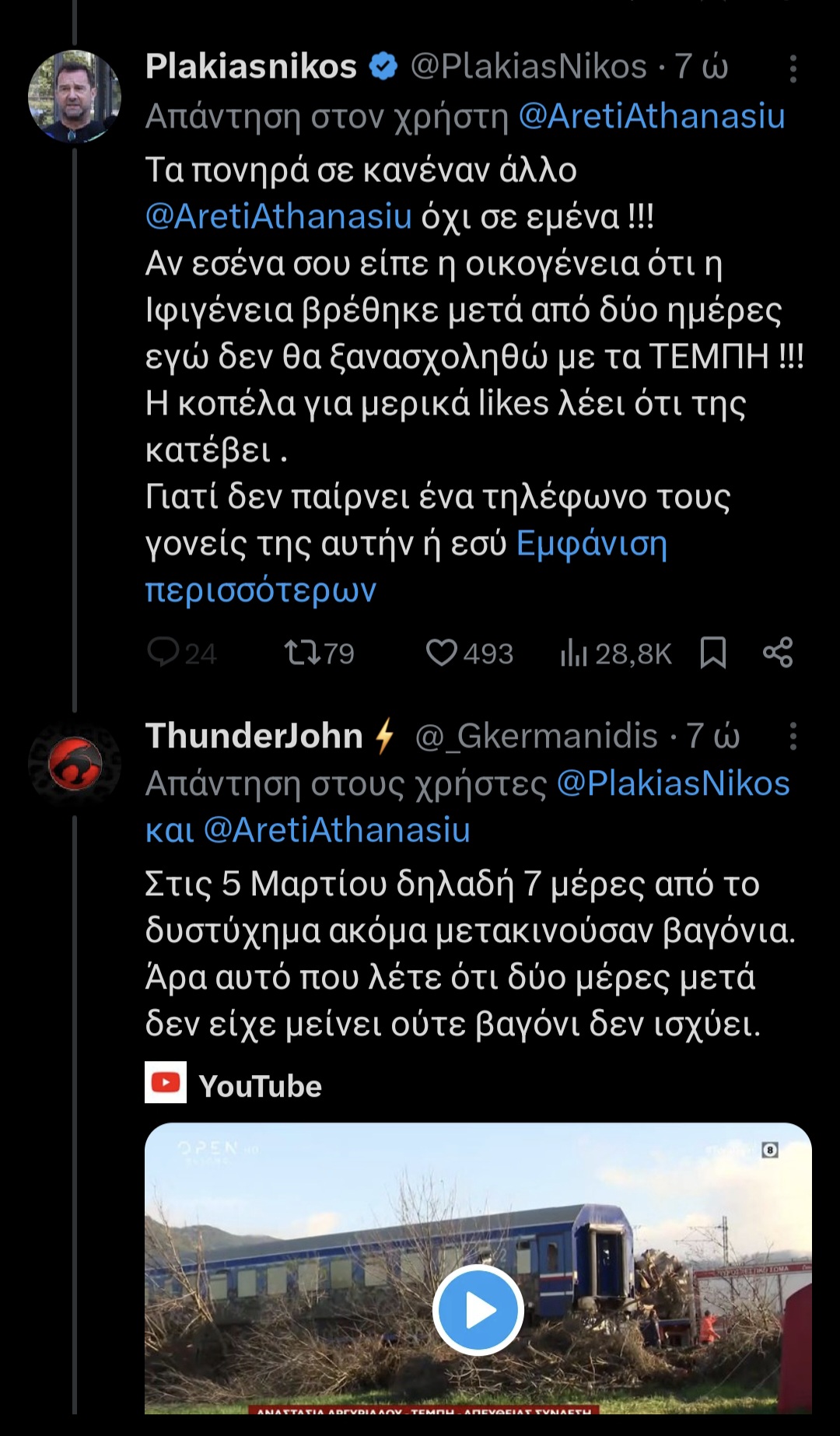Open overflow menu on ThunderJohn's tweet
This screenshot has width=840, height=1436.
(x=793, y=736)
